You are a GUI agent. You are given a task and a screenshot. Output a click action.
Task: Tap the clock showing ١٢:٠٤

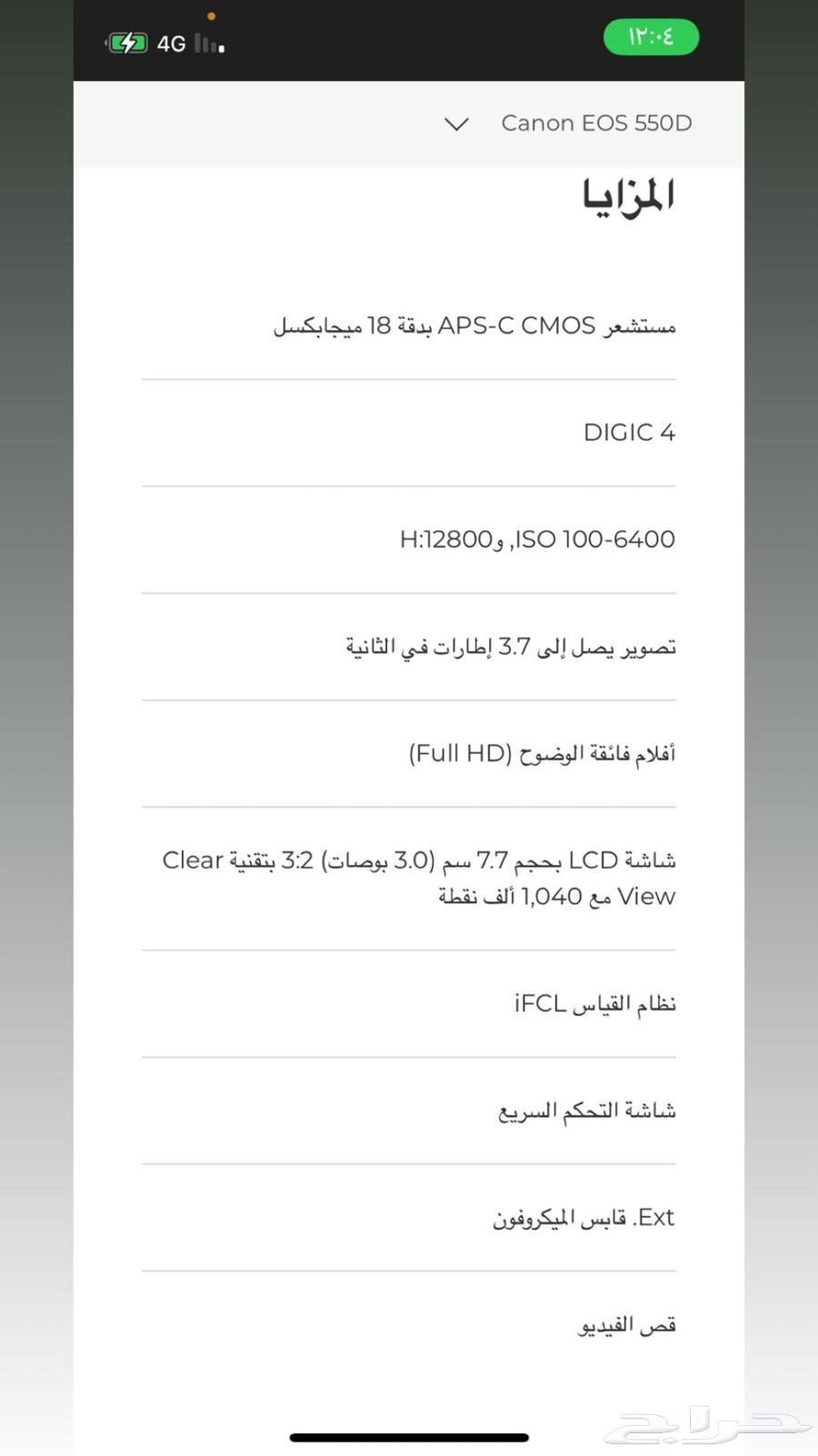click(651, 36)
